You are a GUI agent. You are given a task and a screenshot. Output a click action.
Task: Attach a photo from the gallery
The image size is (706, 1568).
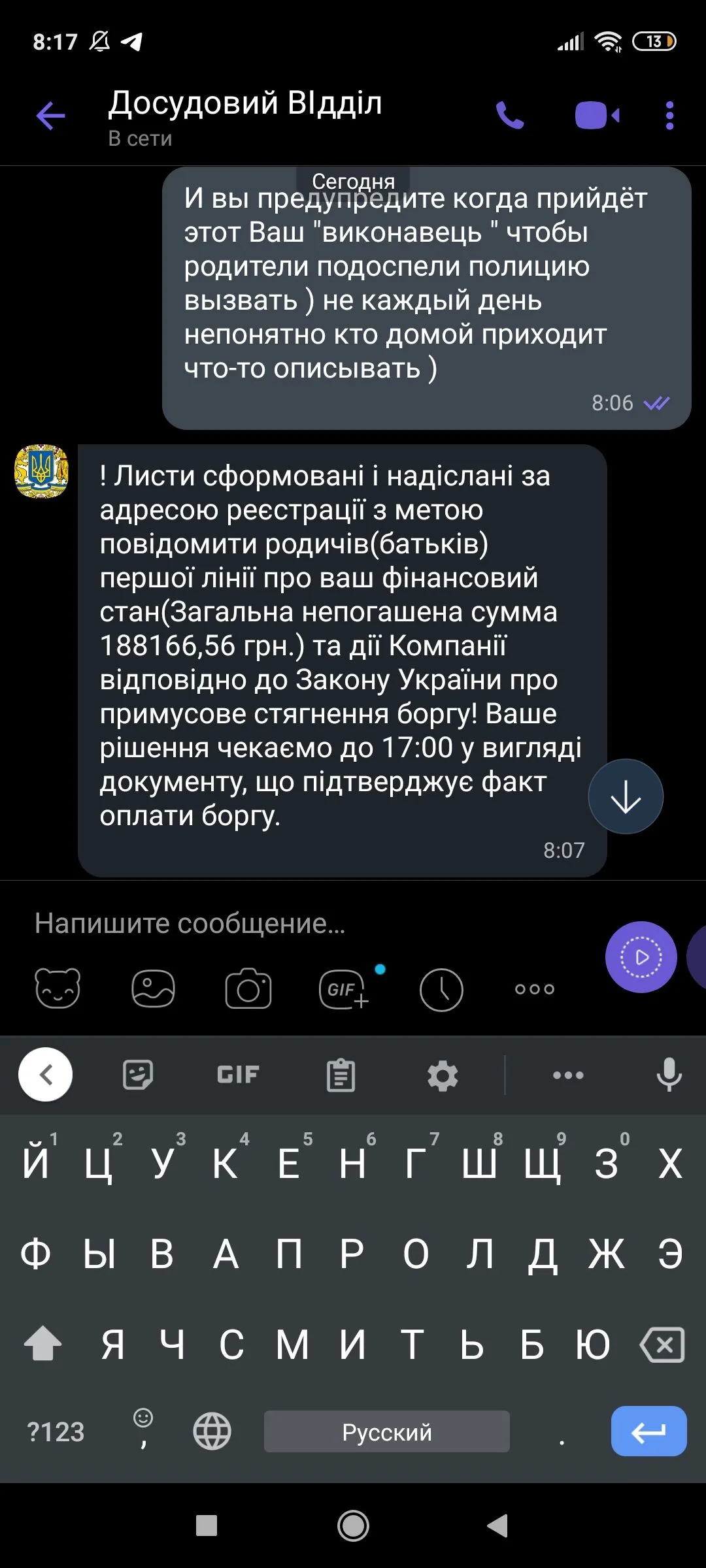pos(153,988)
